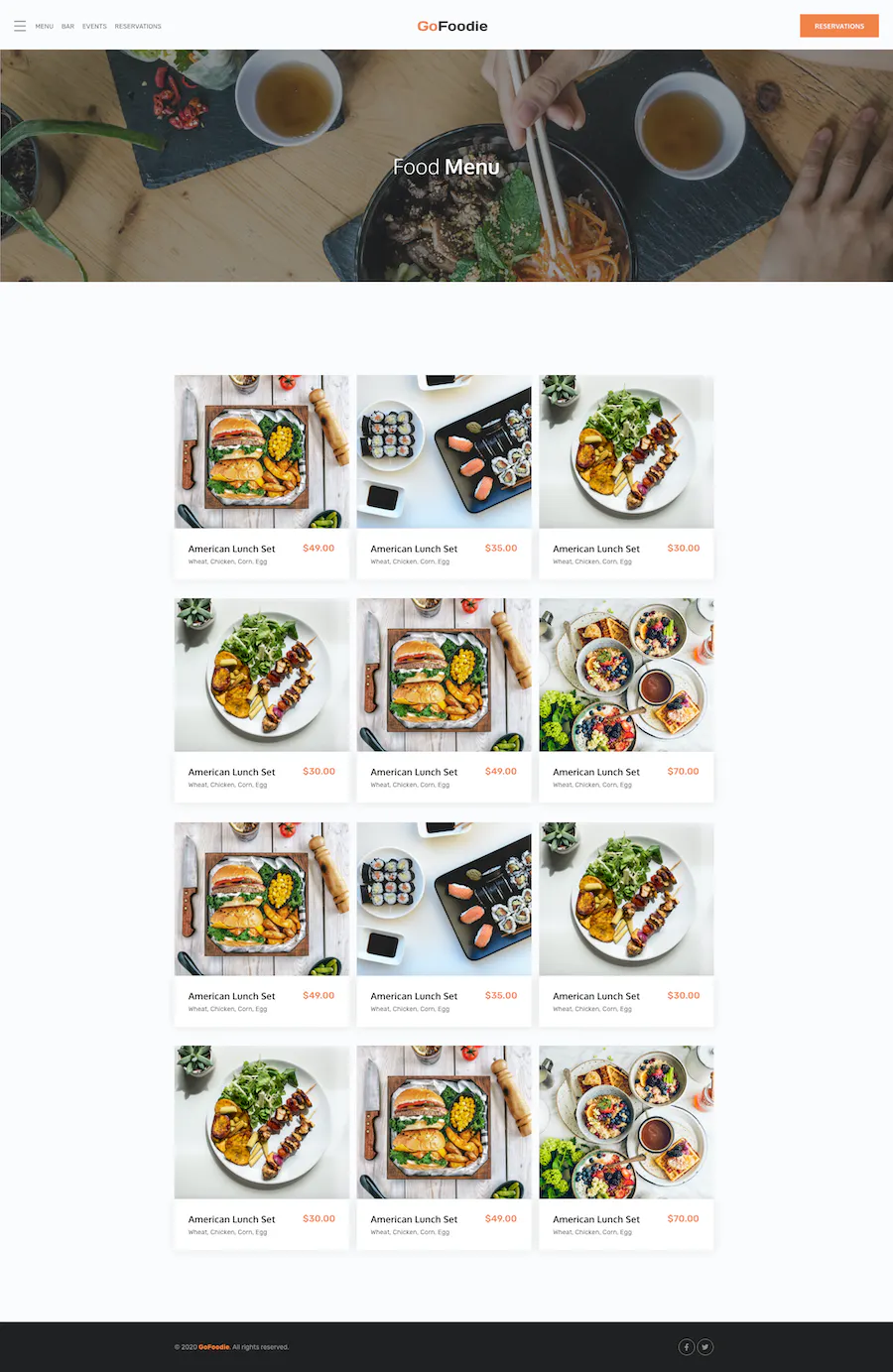Open the BAR nav link
893x1372 pixels.
click(x=67, y=27)
